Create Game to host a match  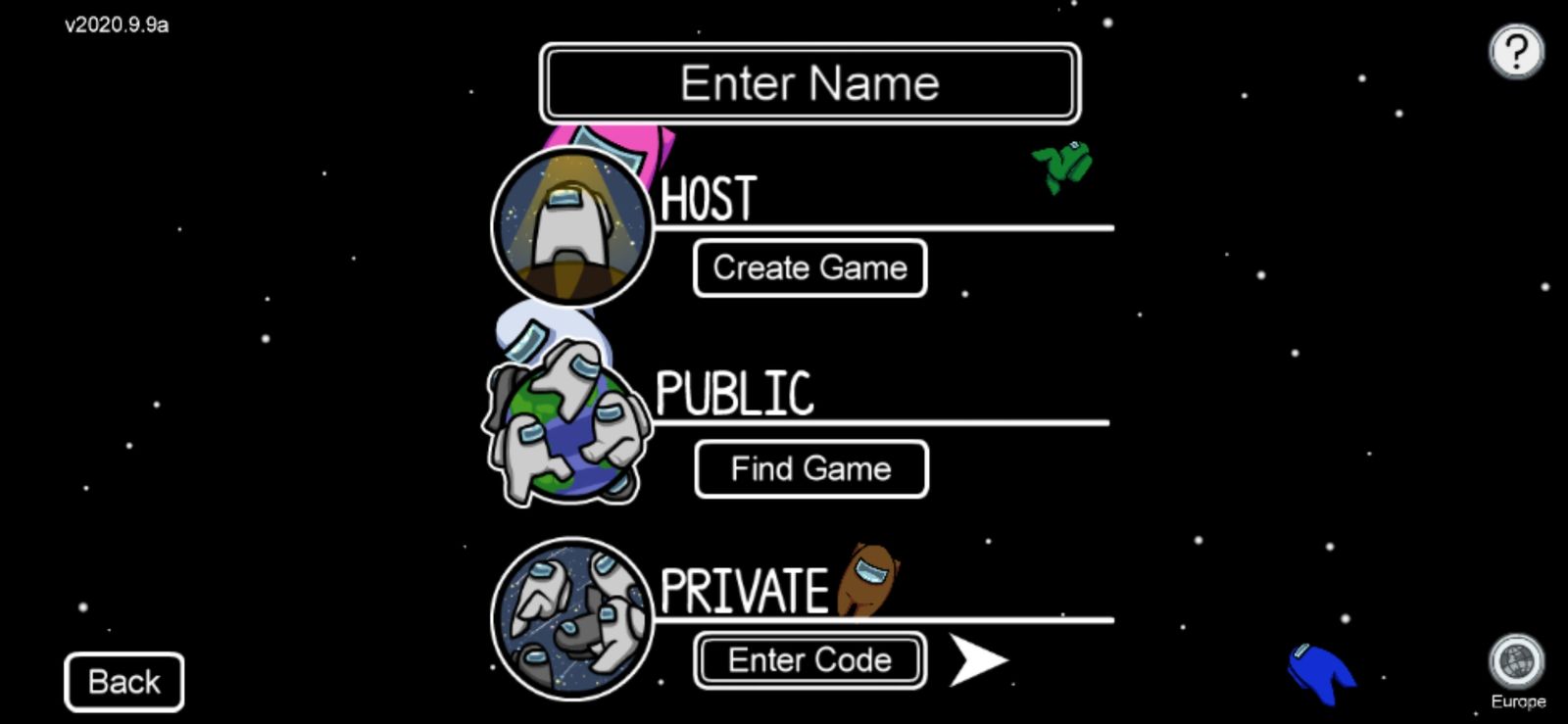click(809, 267)
